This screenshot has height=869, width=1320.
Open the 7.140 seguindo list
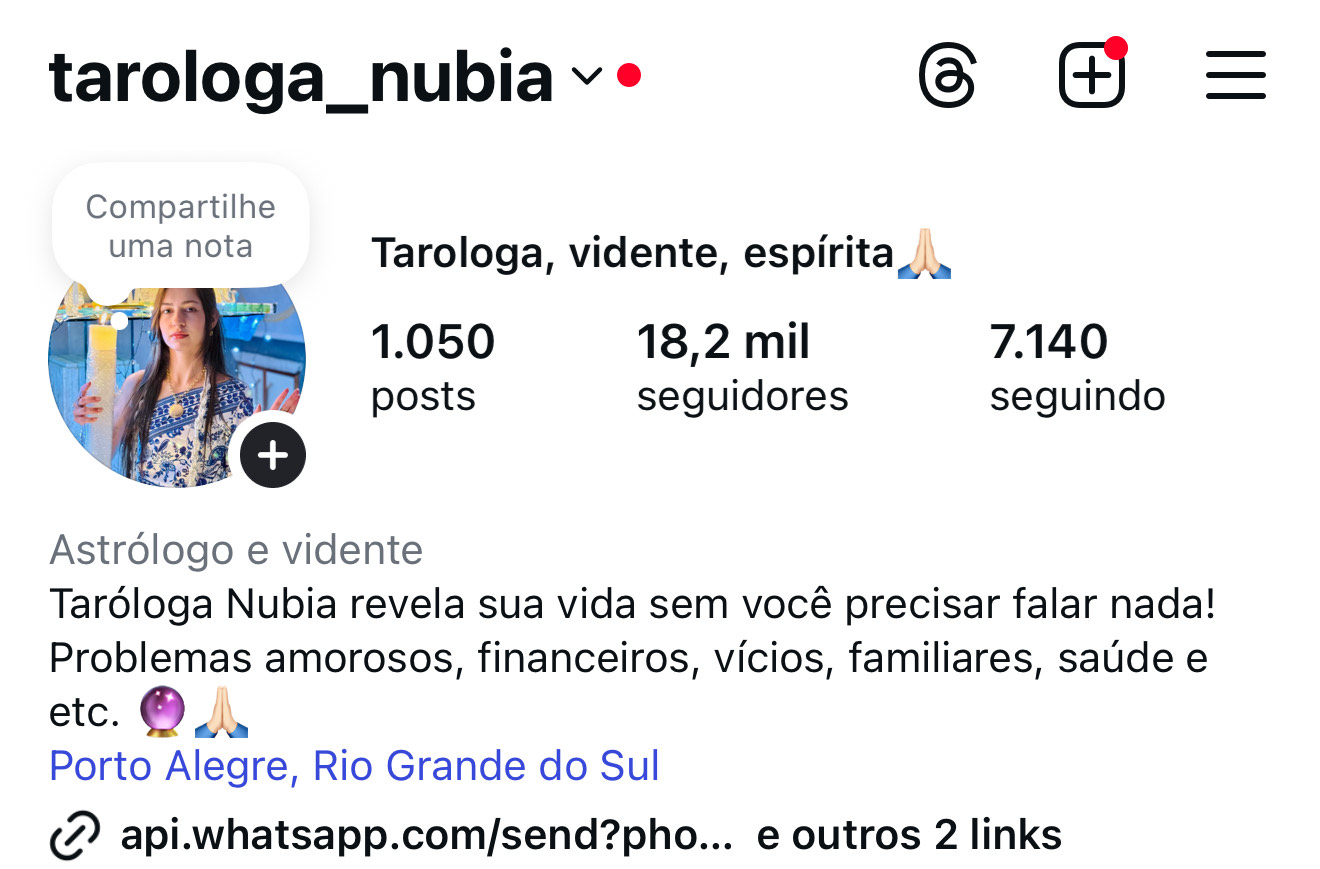1076,368
